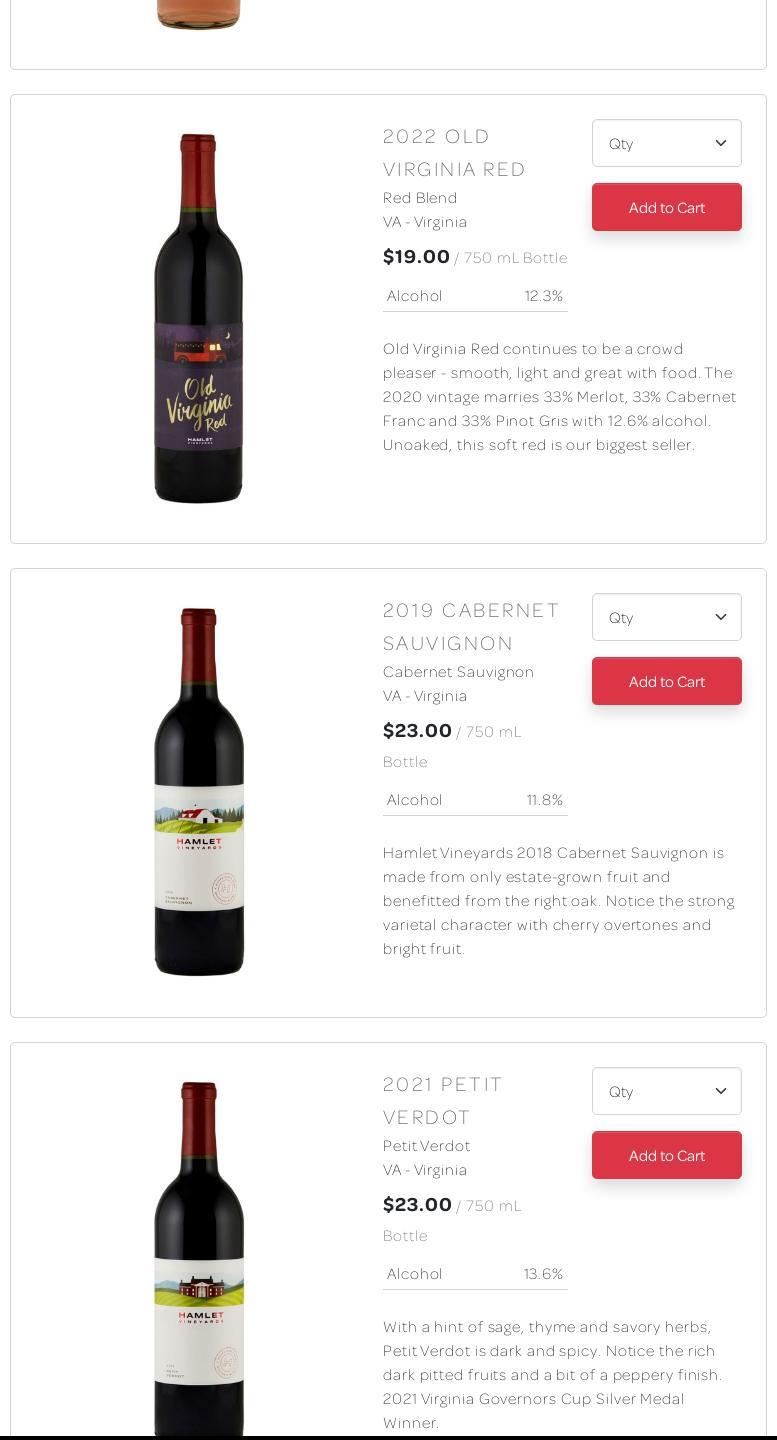Open Qty dropdown for 2022 Old Virginia Red

pos(667,143)
